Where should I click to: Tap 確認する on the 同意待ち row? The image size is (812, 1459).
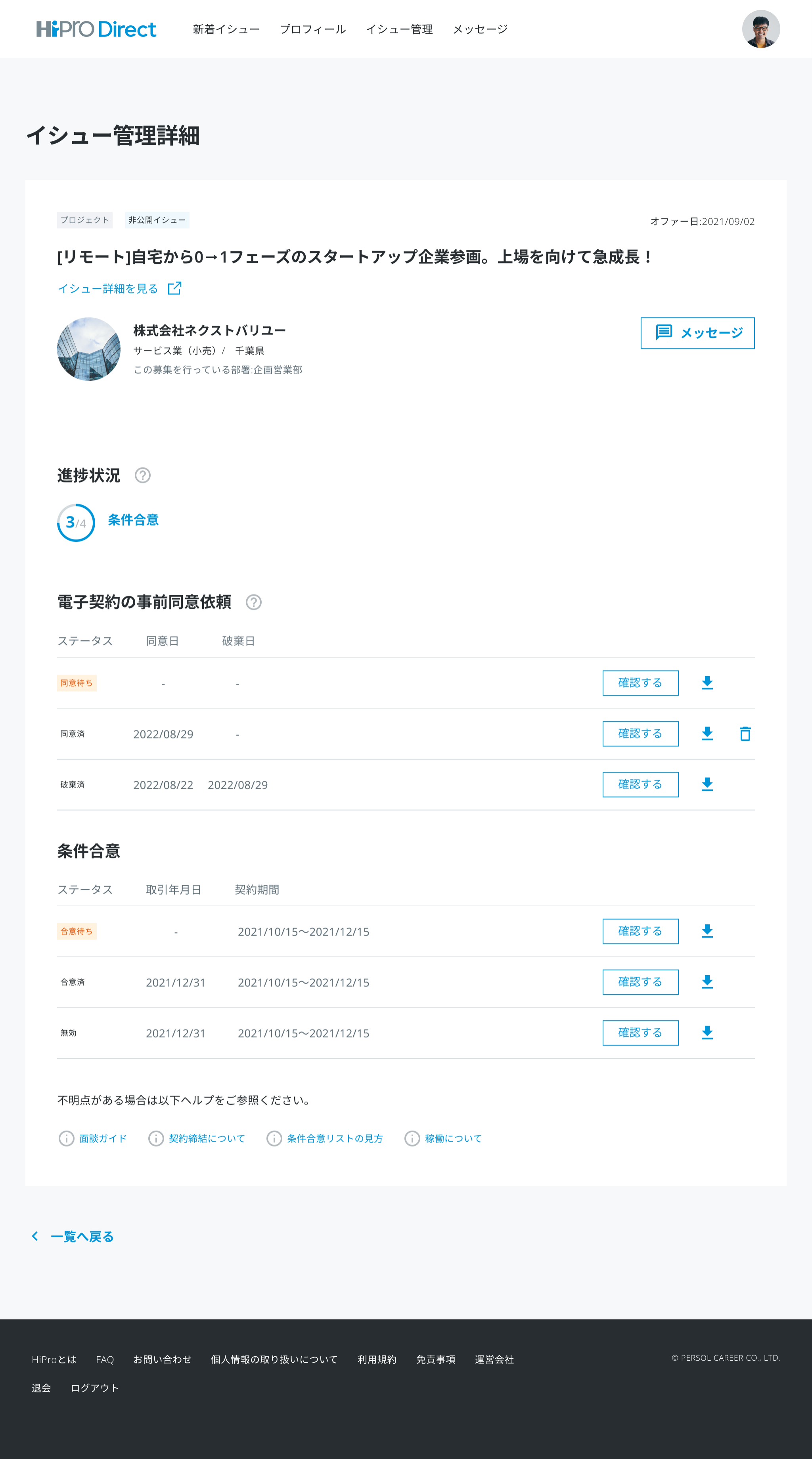[x=640, y=683]
